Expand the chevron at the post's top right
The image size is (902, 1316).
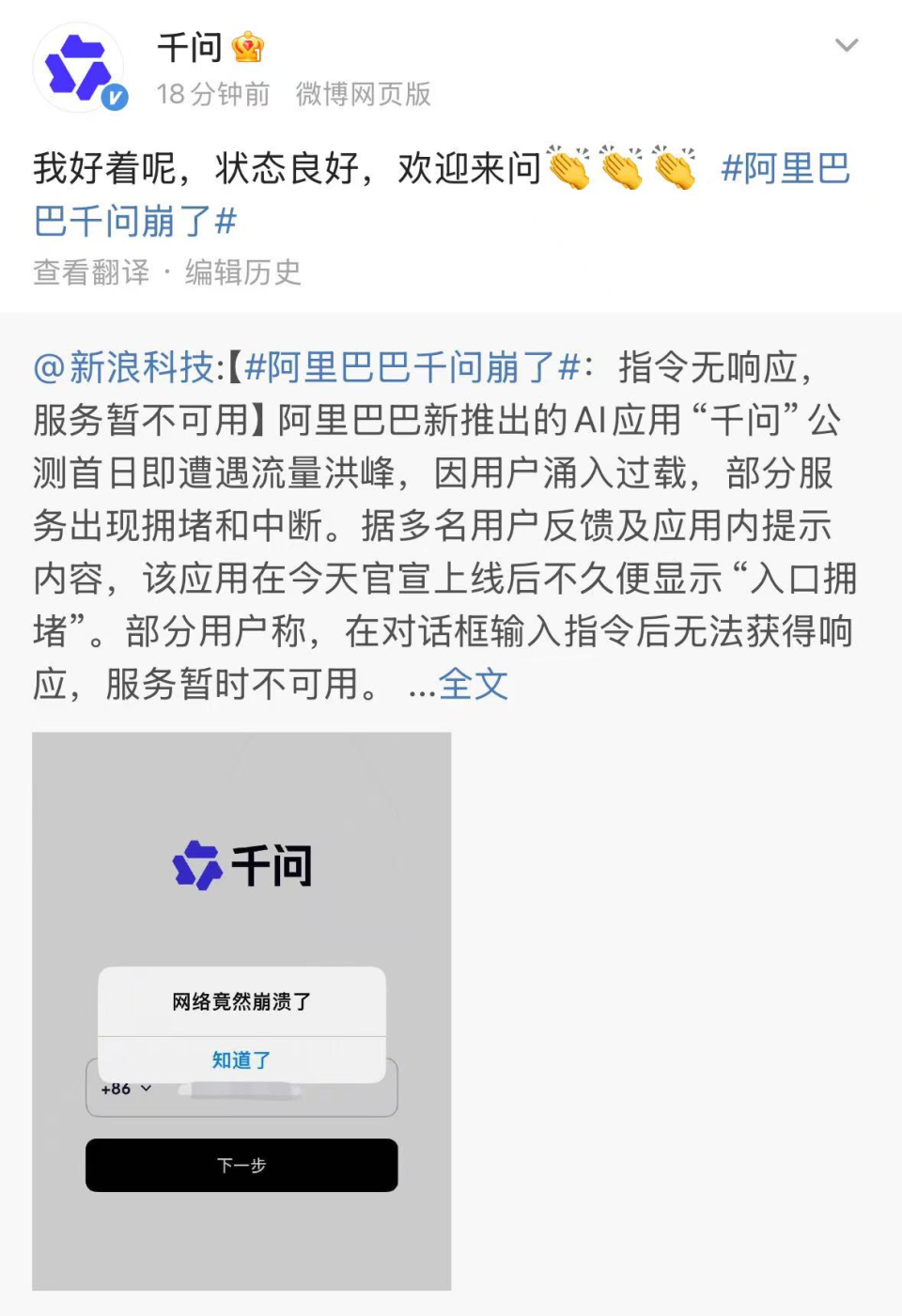pos(847,44)
